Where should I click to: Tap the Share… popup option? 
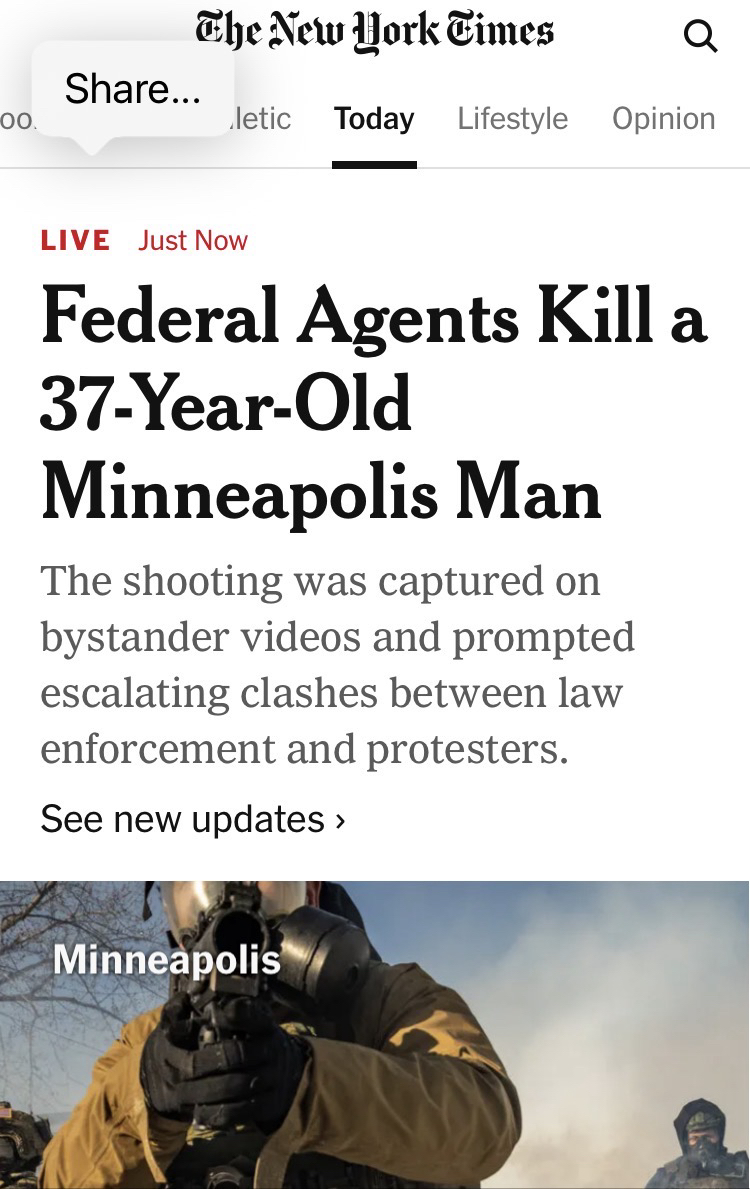132,90
